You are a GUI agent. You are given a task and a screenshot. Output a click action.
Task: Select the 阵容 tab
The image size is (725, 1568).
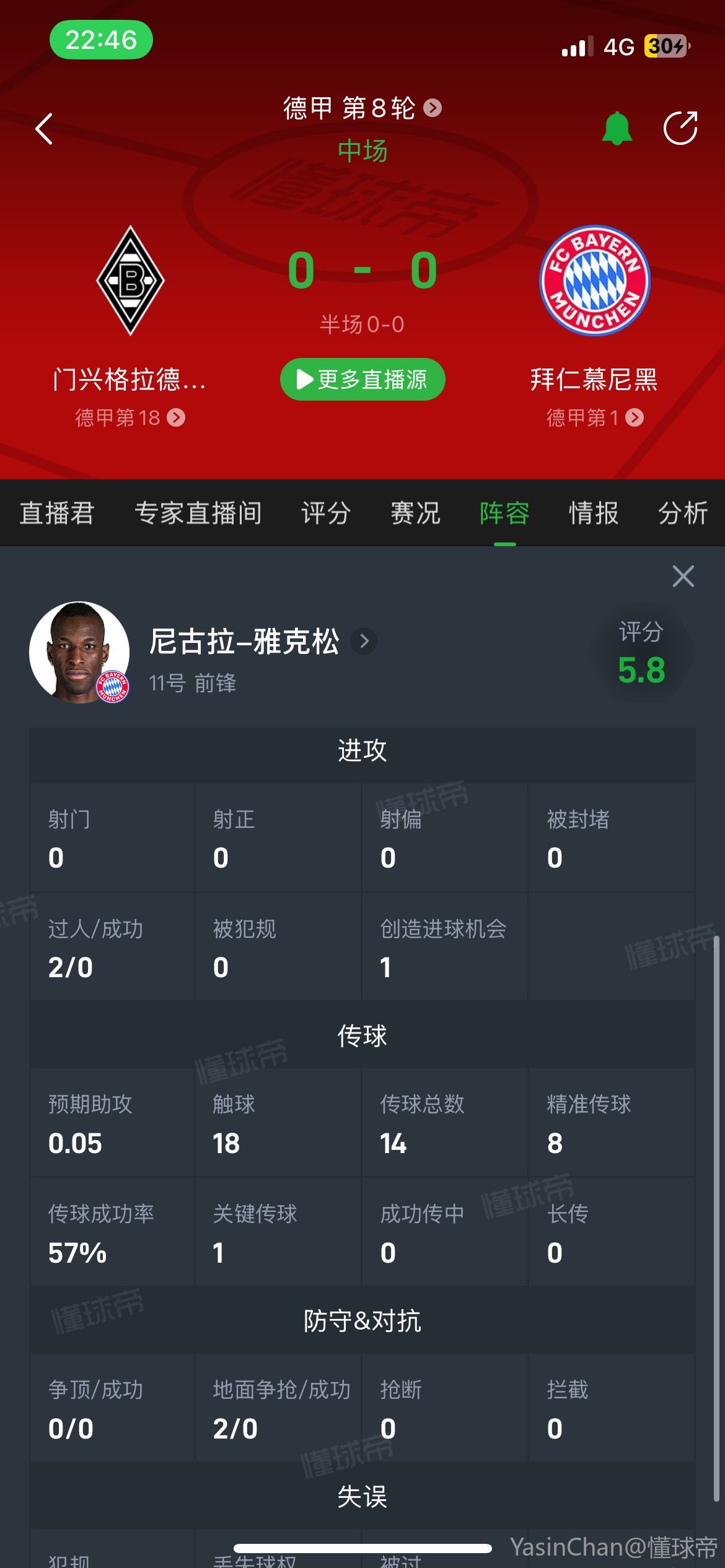click(504, 513)
